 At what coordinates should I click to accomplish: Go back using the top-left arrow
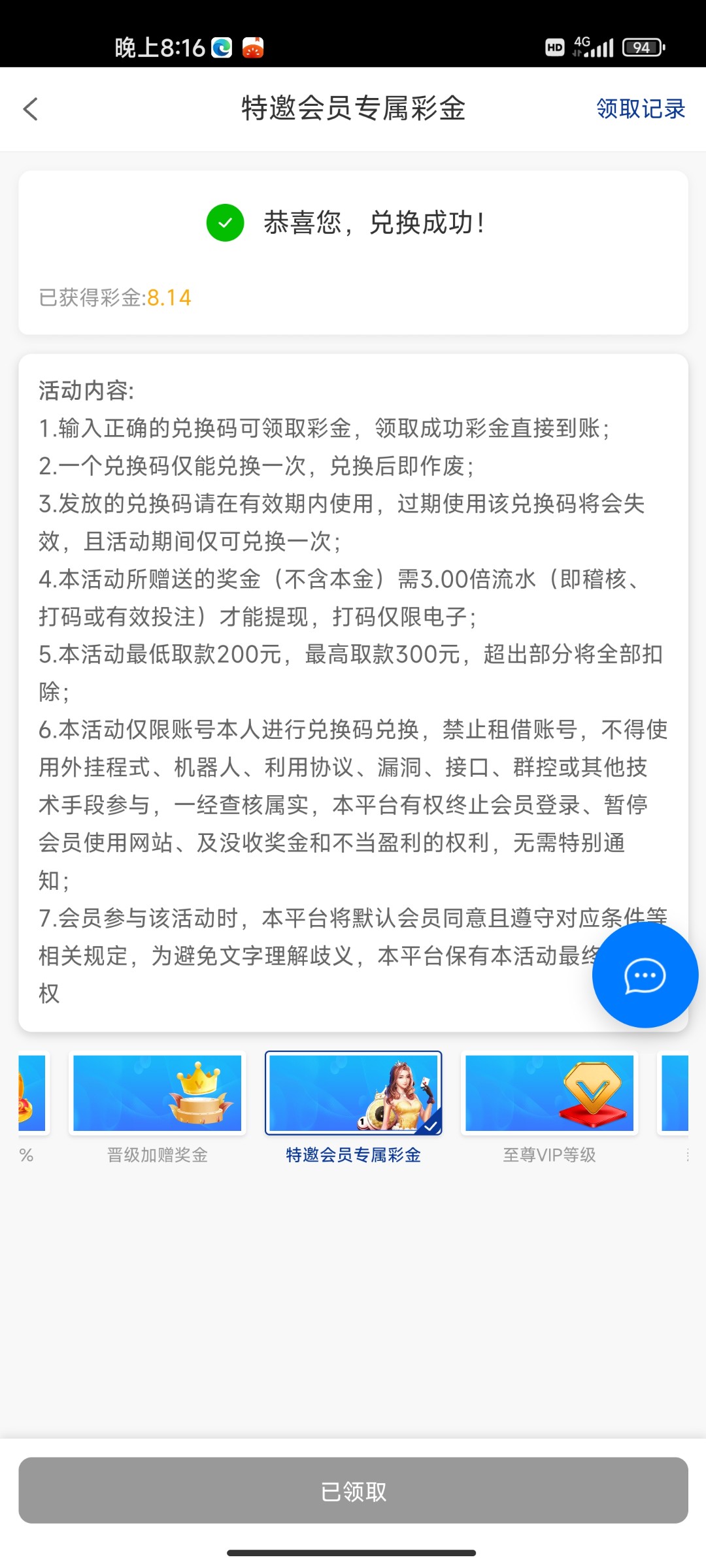[x=31, y=109]
